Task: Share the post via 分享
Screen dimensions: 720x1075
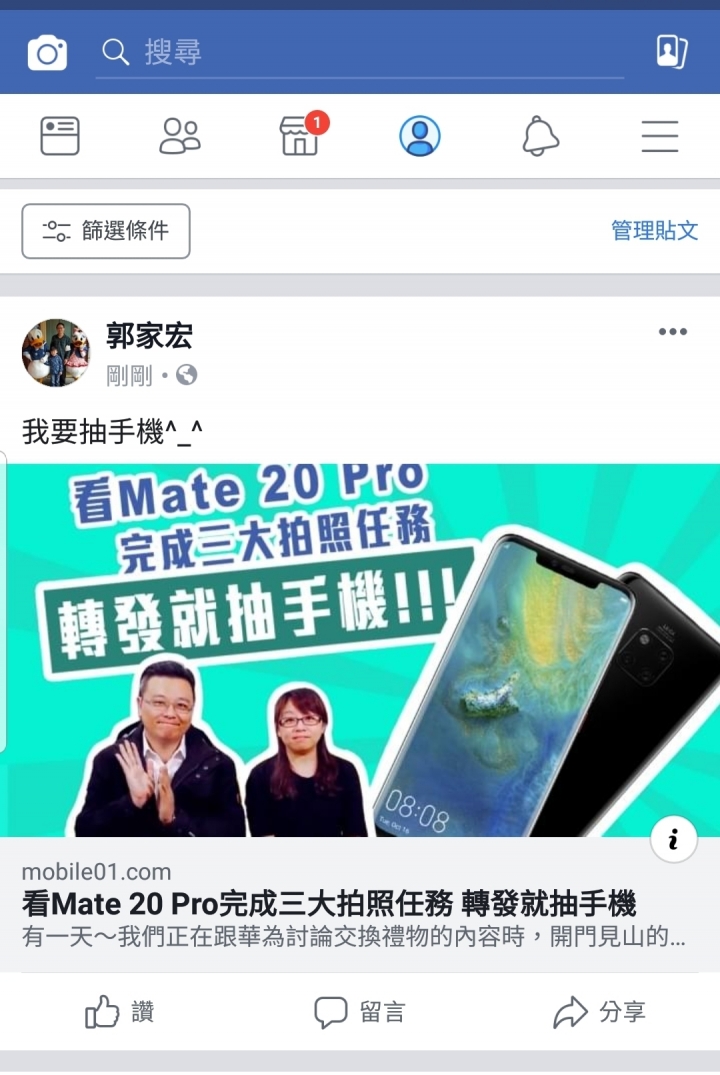Action: coord(600,1012)
